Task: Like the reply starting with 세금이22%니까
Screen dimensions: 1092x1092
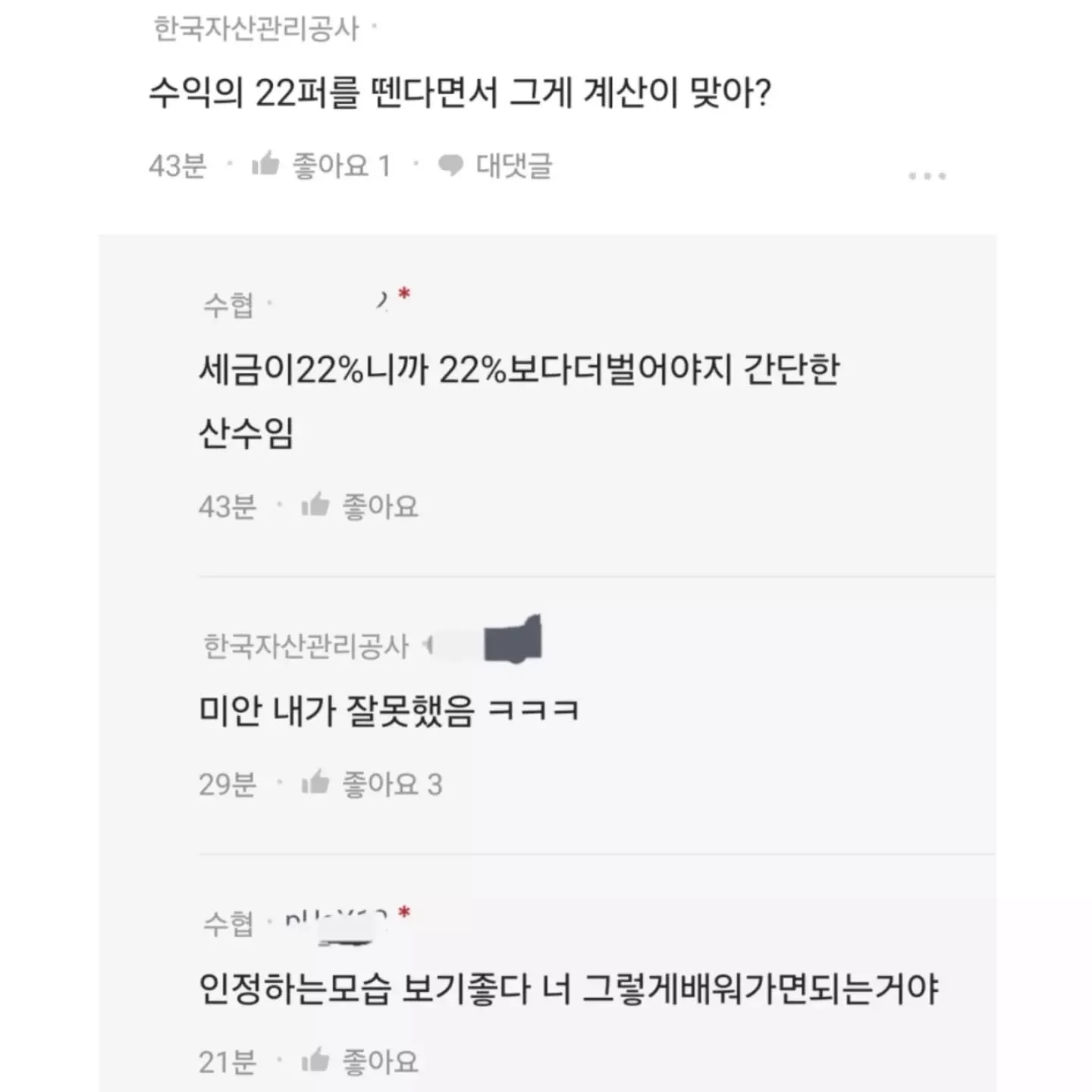Action: pyautogui.click(x=360, y=506)
